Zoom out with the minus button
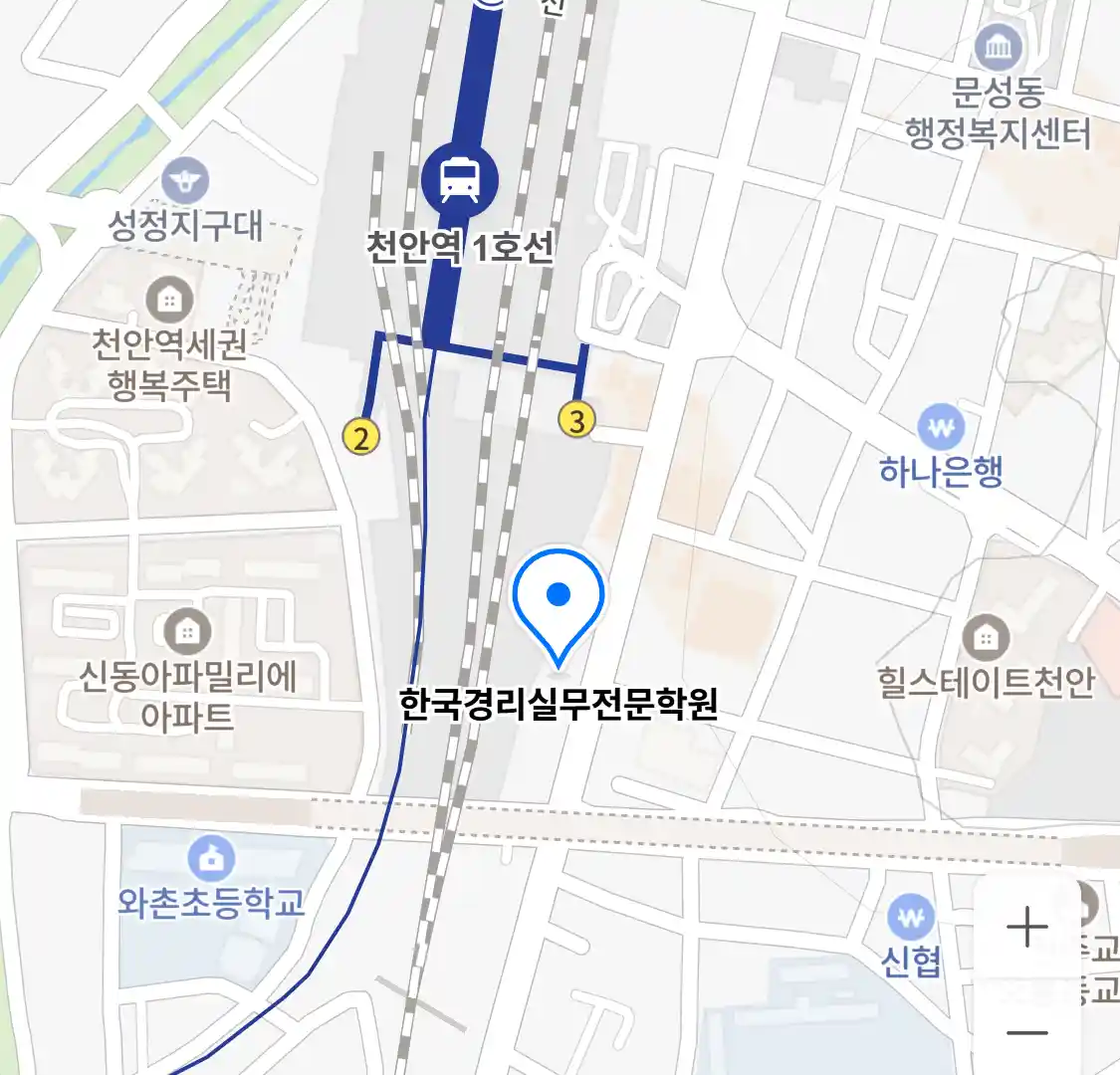1120x1075 pixels. click(x=1026, y=1032)
